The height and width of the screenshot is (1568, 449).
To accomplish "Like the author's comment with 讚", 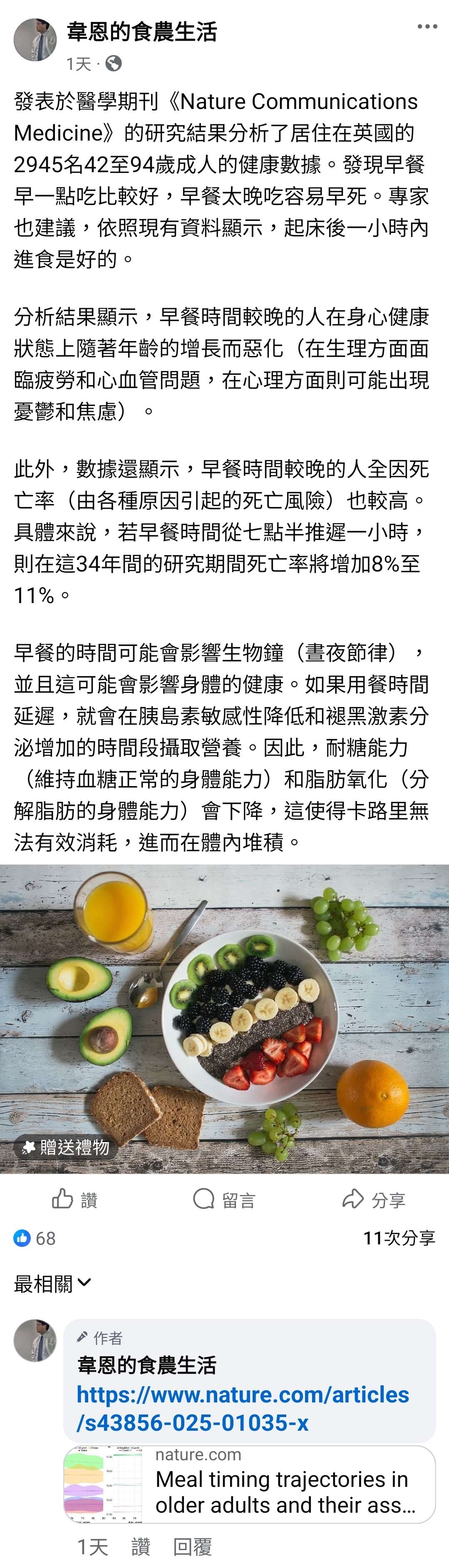I will tap(141, 1546).
